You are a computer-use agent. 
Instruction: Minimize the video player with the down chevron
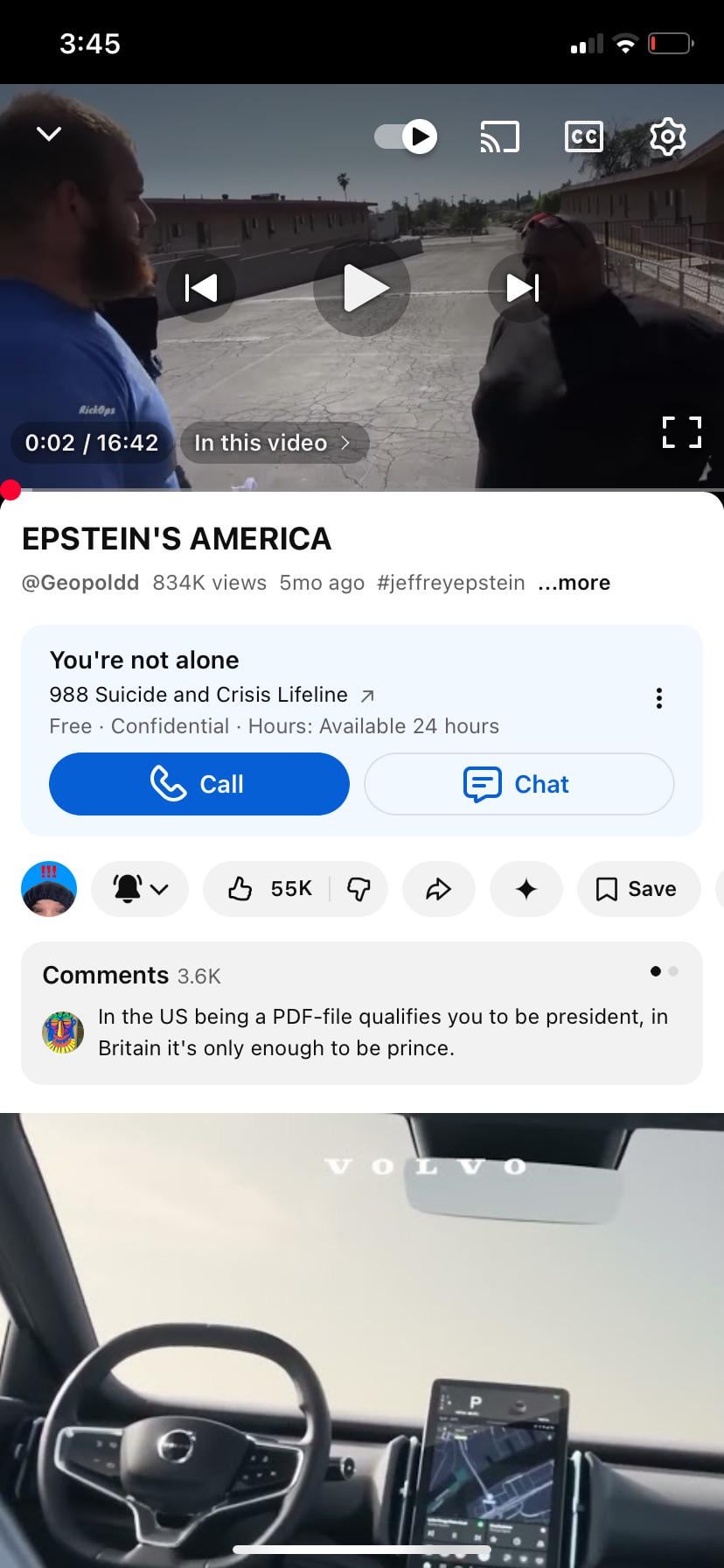(x=49, y=134)
